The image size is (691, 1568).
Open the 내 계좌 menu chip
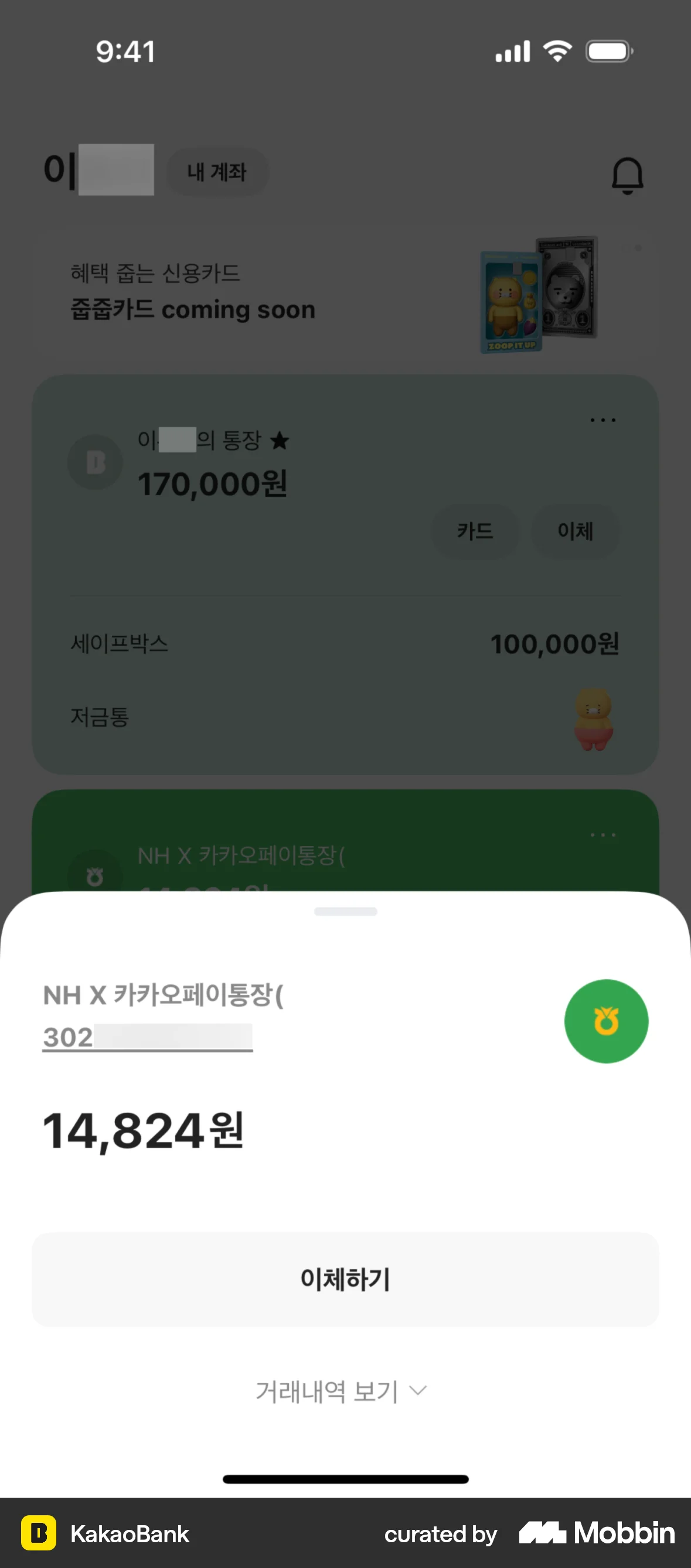pyautogui.click(x=216, y=172)
